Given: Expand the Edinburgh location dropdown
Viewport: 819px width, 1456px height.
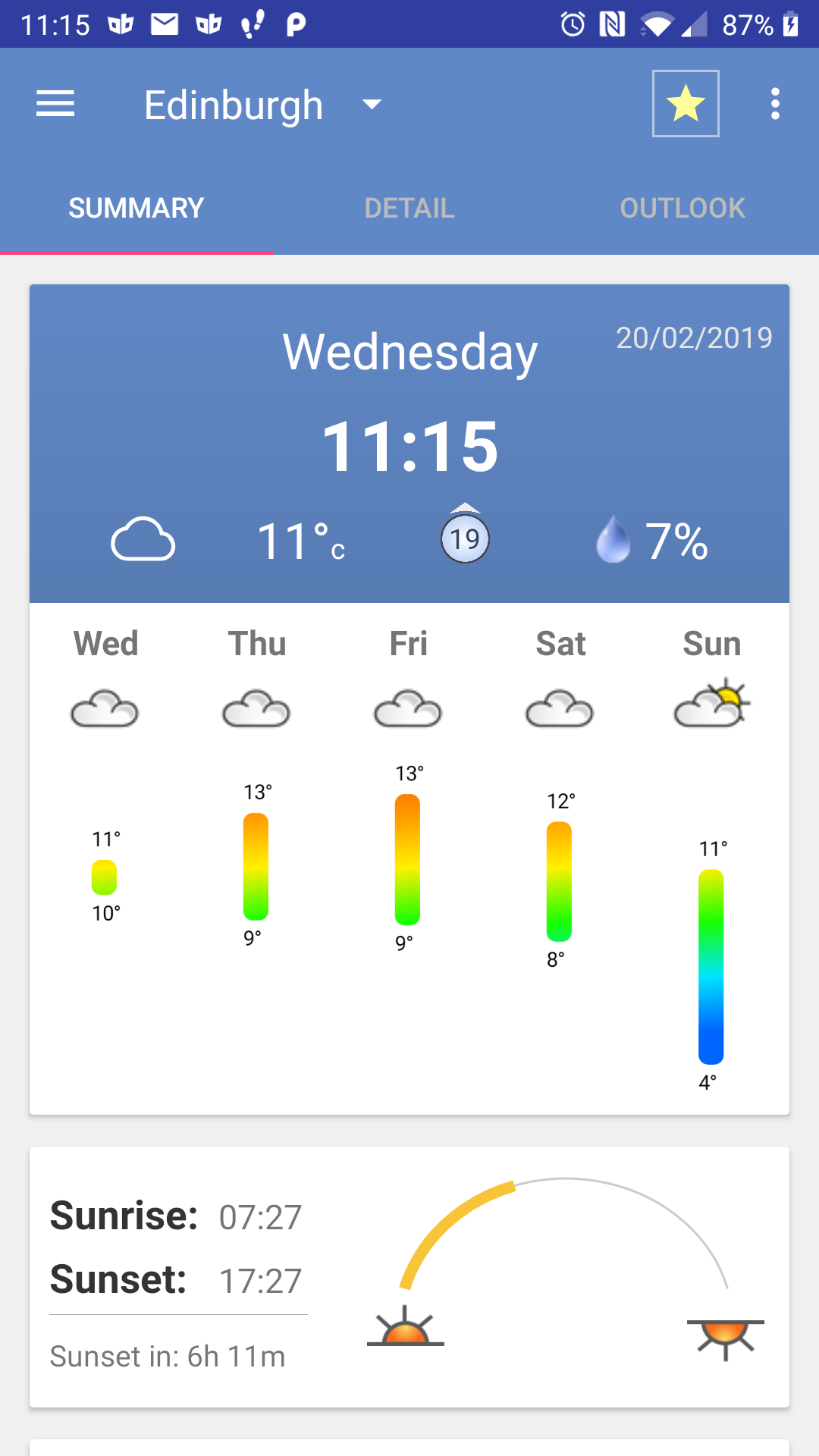Looking at the screenshot, I should 263,105.
